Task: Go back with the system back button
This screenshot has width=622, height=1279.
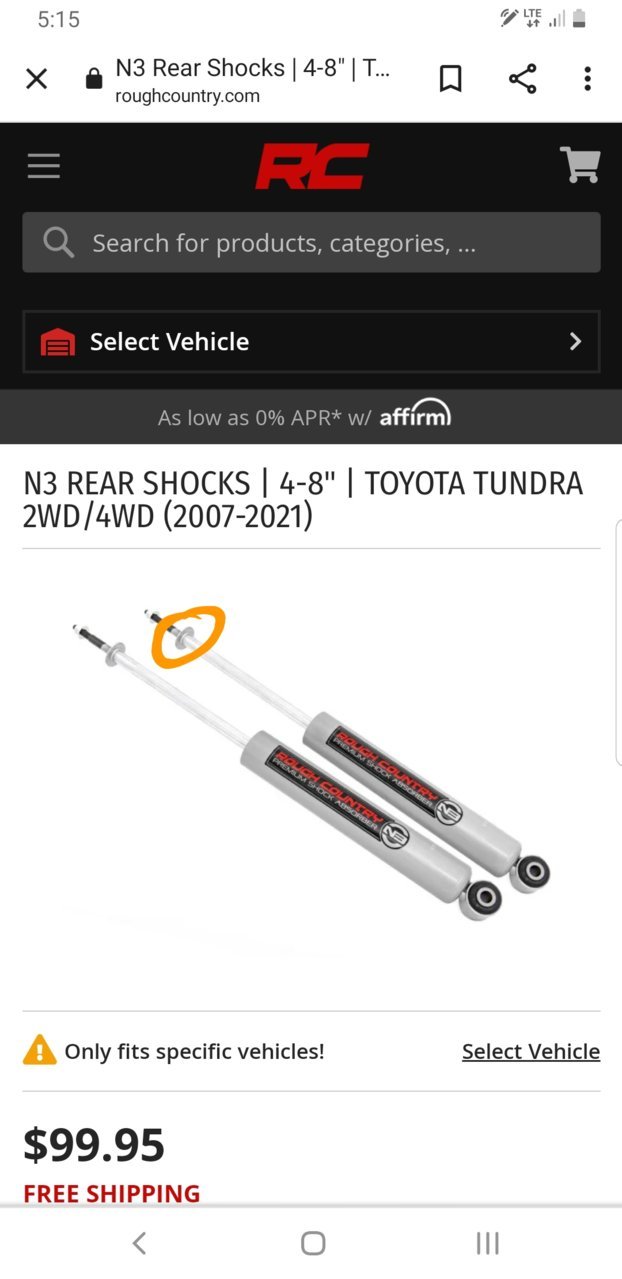Action: tap(139, 1243)
